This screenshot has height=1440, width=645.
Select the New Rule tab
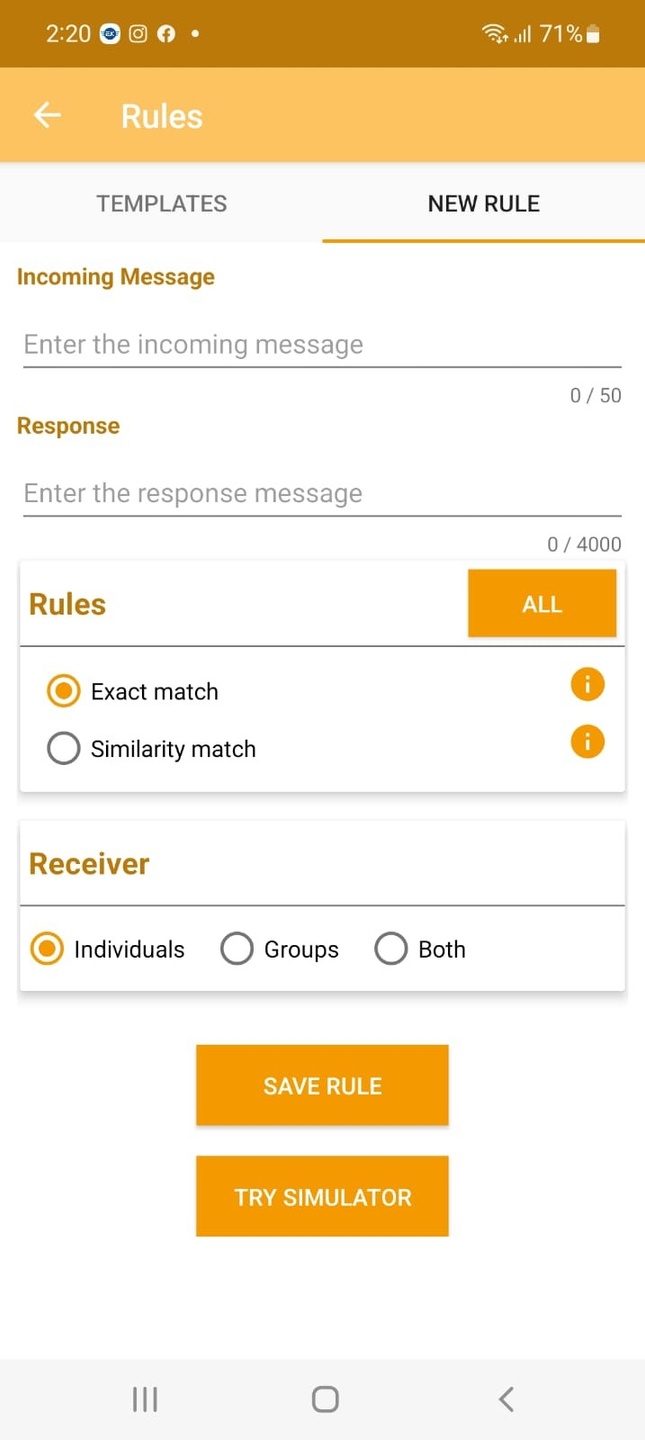click(483, 203)
